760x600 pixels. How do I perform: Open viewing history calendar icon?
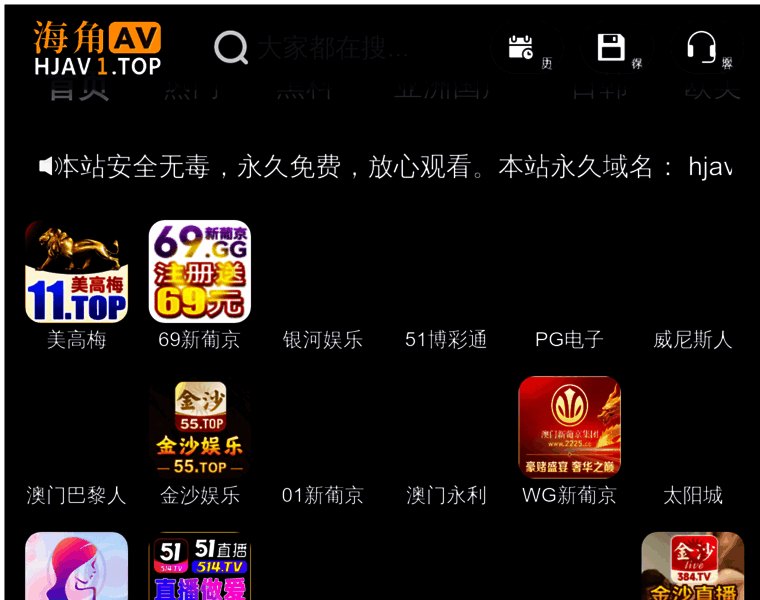click(x=521, y=47)
